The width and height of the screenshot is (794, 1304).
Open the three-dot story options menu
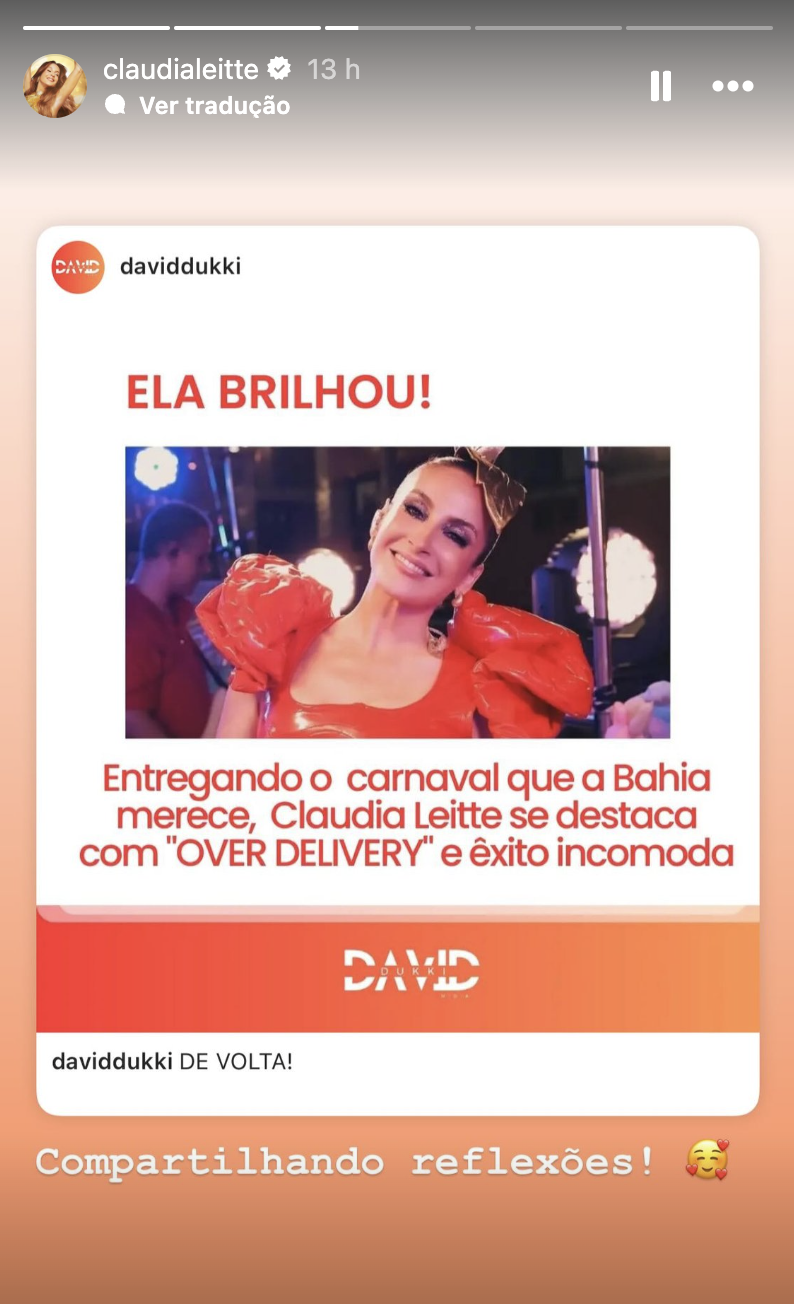pyautogui.click(x=732, y=87)
